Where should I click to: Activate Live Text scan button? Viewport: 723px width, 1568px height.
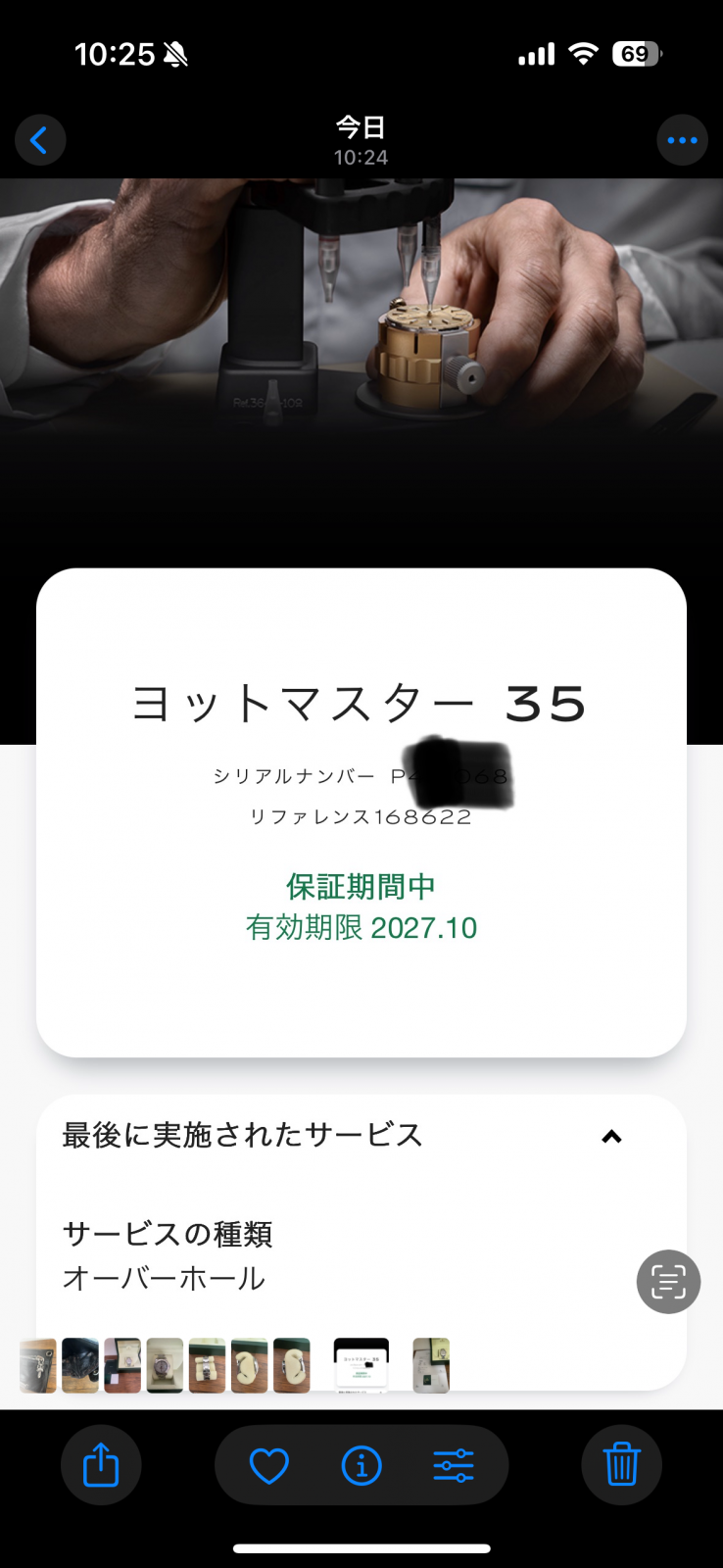pyautogui.click(x=668, y=1281)
